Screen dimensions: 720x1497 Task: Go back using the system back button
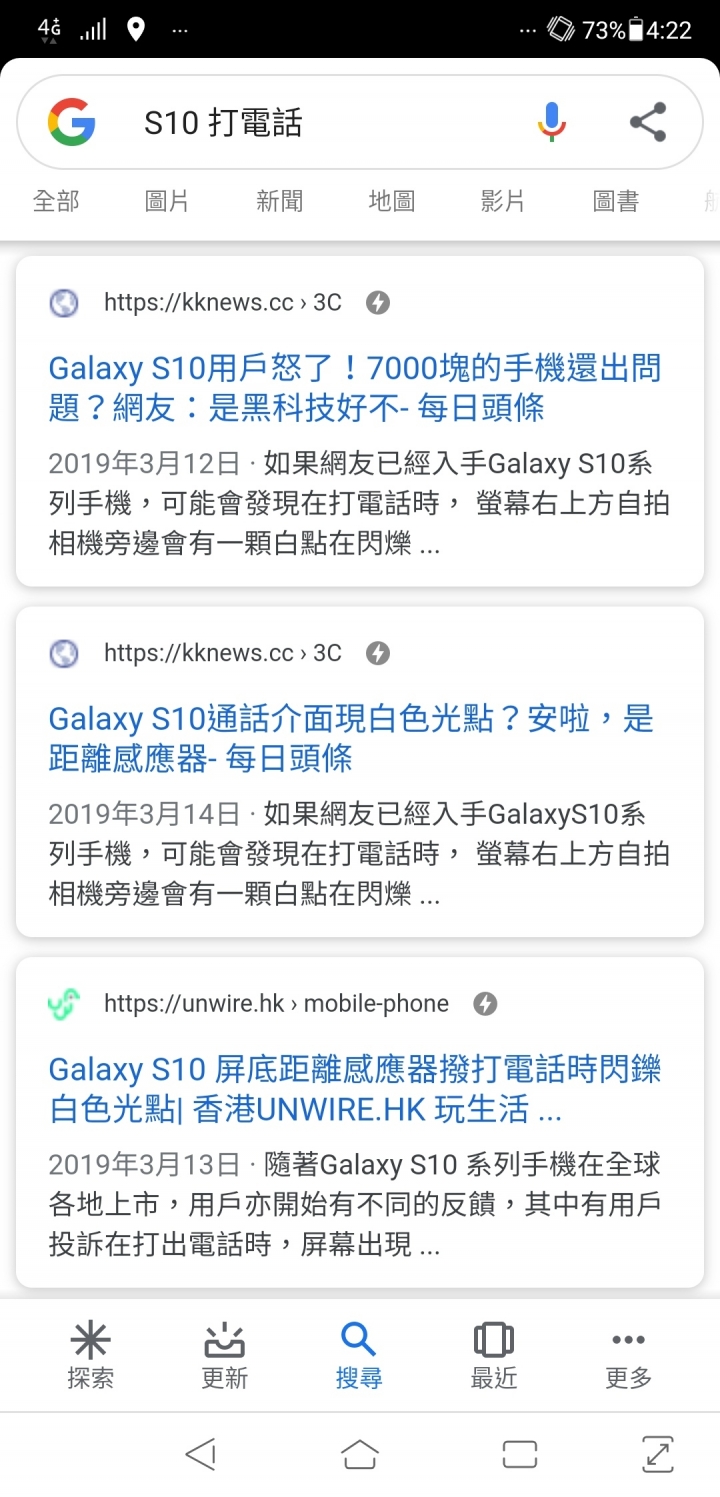click(201, 1454)
